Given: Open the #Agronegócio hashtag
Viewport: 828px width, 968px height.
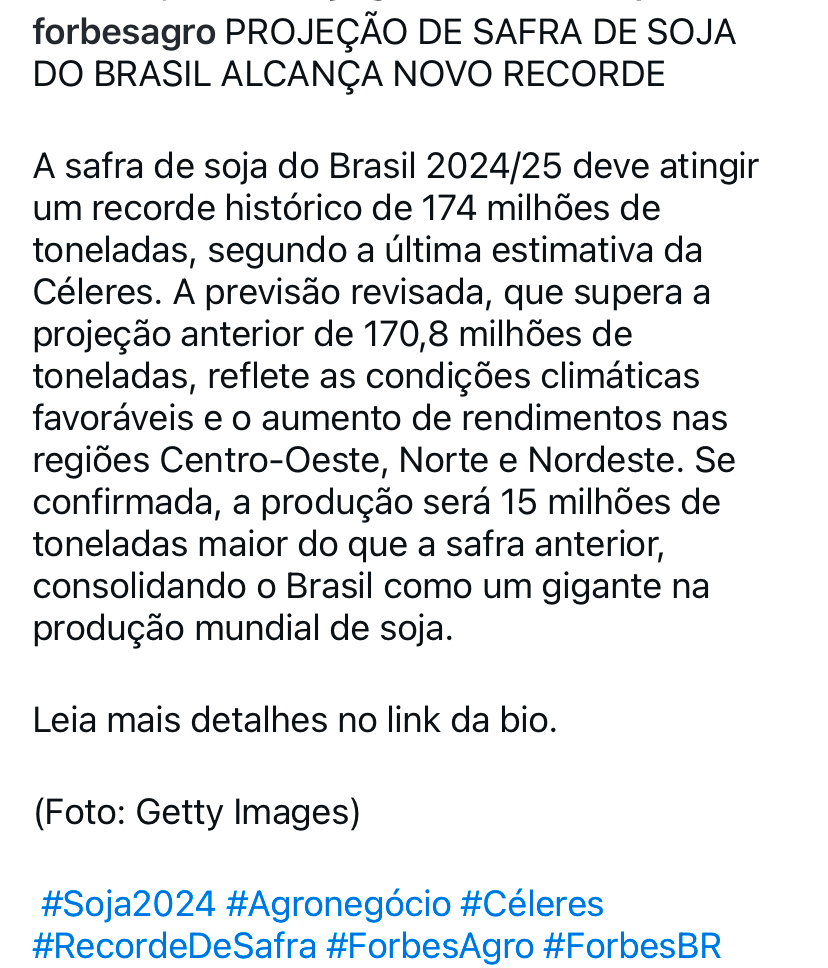Looking at the screenshot, I should click(x=338, y=904).
